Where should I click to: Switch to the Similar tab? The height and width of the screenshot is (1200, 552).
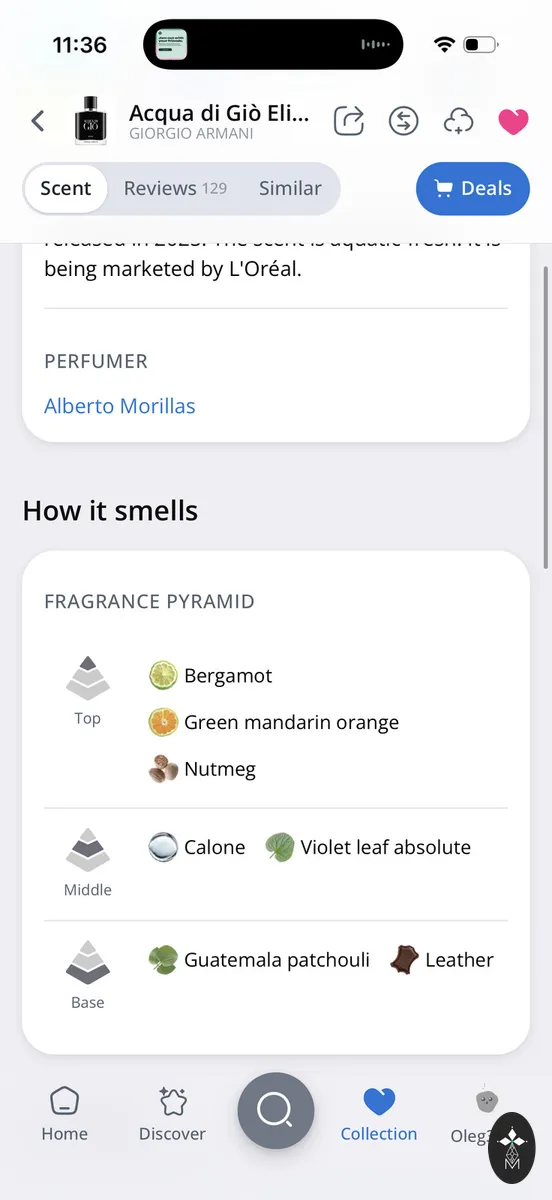pyautogui.click(x=290, y=188)
